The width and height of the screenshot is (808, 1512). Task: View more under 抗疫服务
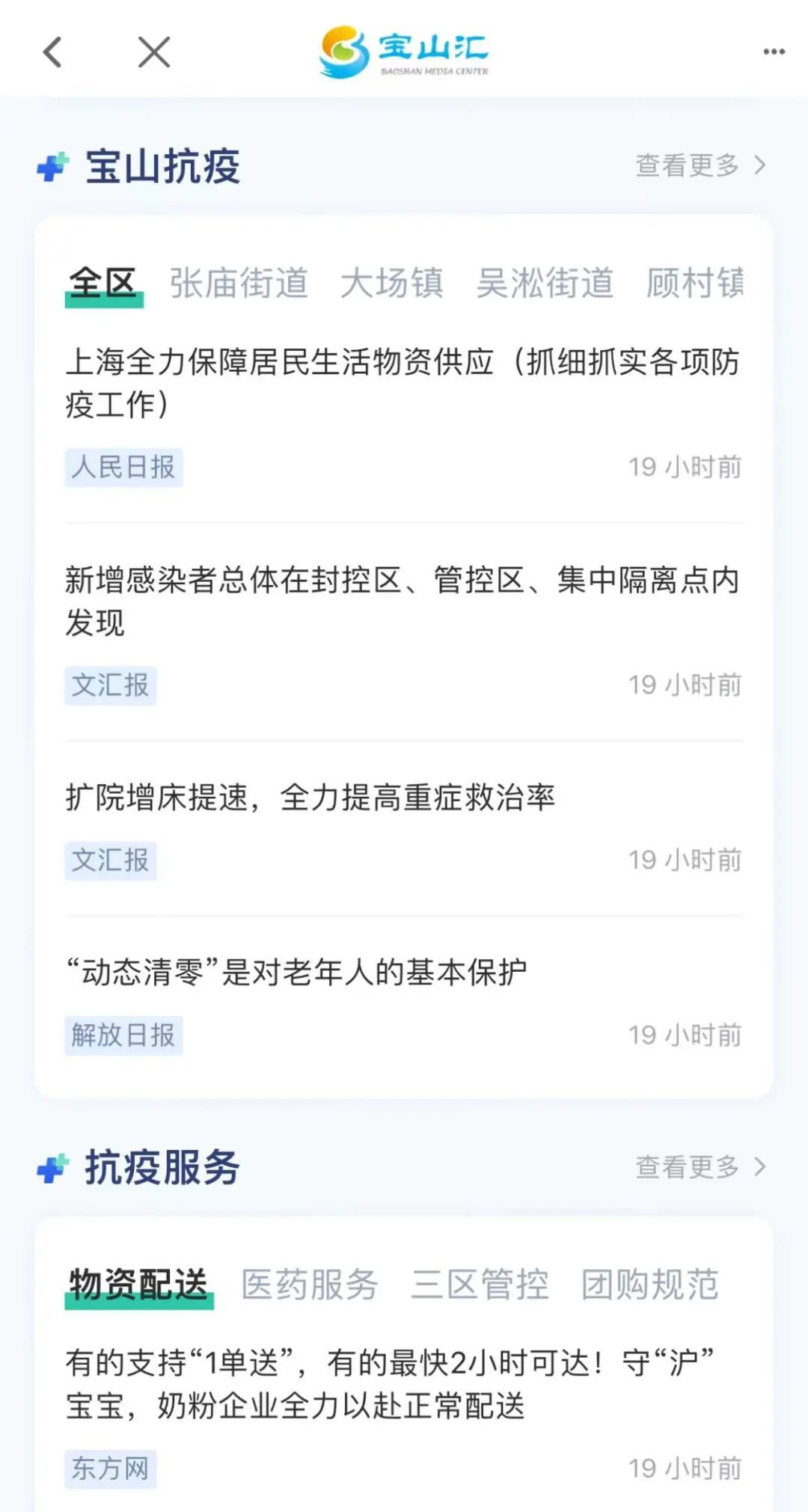[700, 1166]
